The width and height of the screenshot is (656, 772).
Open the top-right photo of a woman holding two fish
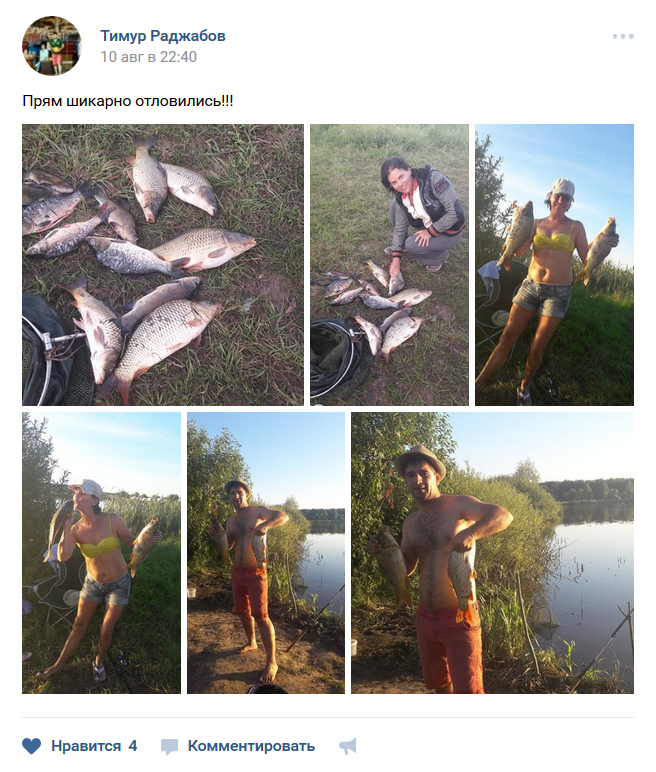click(x=554, y=265)
